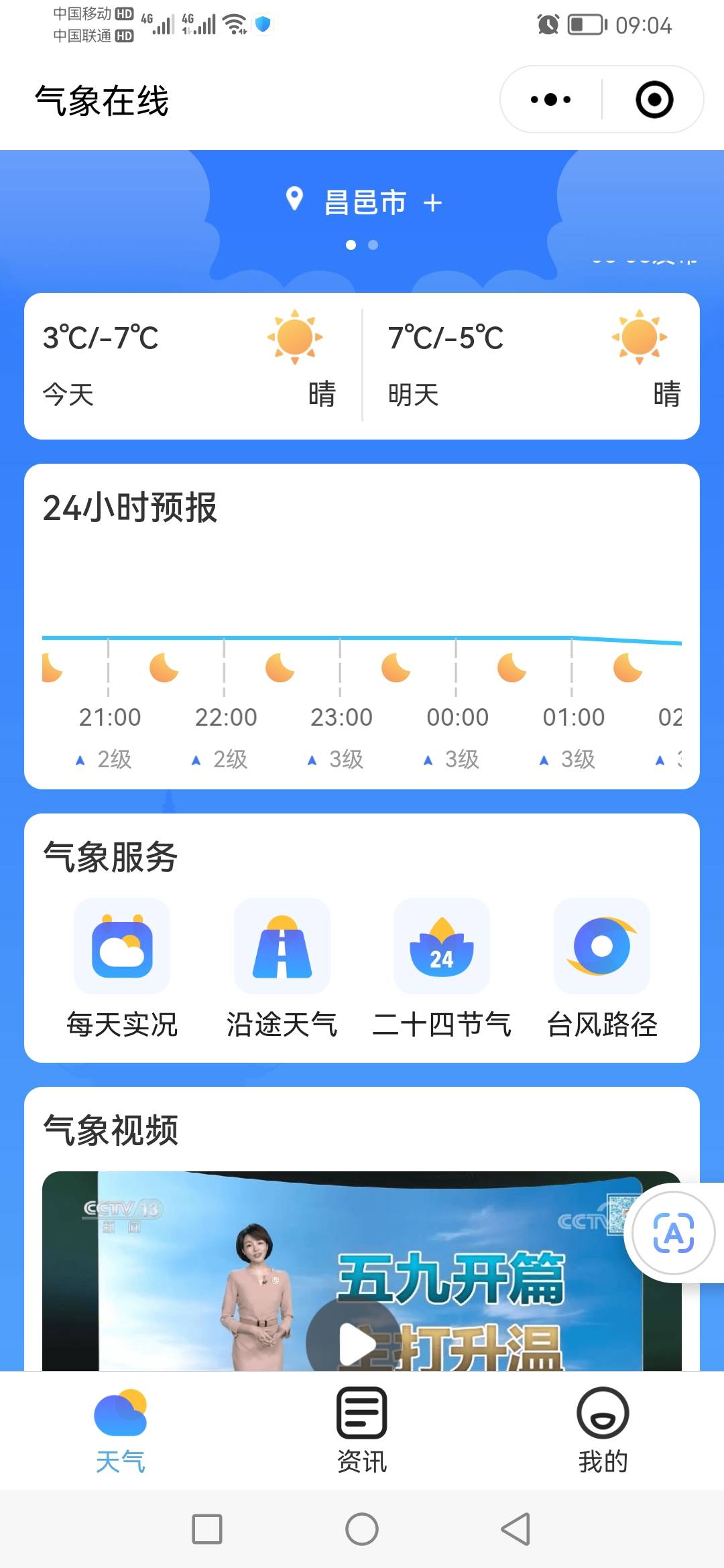Open 二十四节气 solar terms service

[x=442, y=968]
